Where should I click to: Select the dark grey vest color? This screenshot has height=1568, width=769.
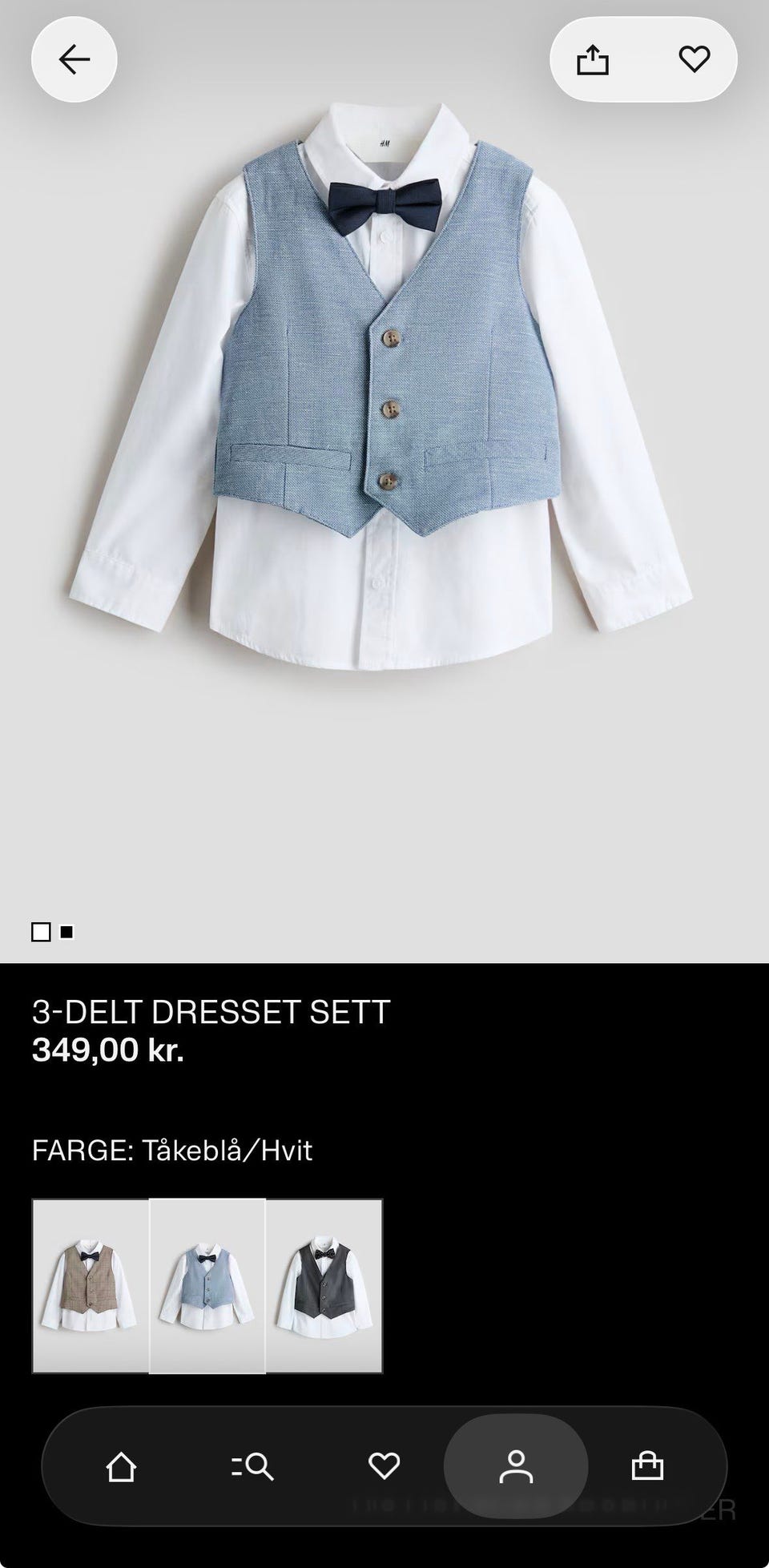[x=324, y=1286]
